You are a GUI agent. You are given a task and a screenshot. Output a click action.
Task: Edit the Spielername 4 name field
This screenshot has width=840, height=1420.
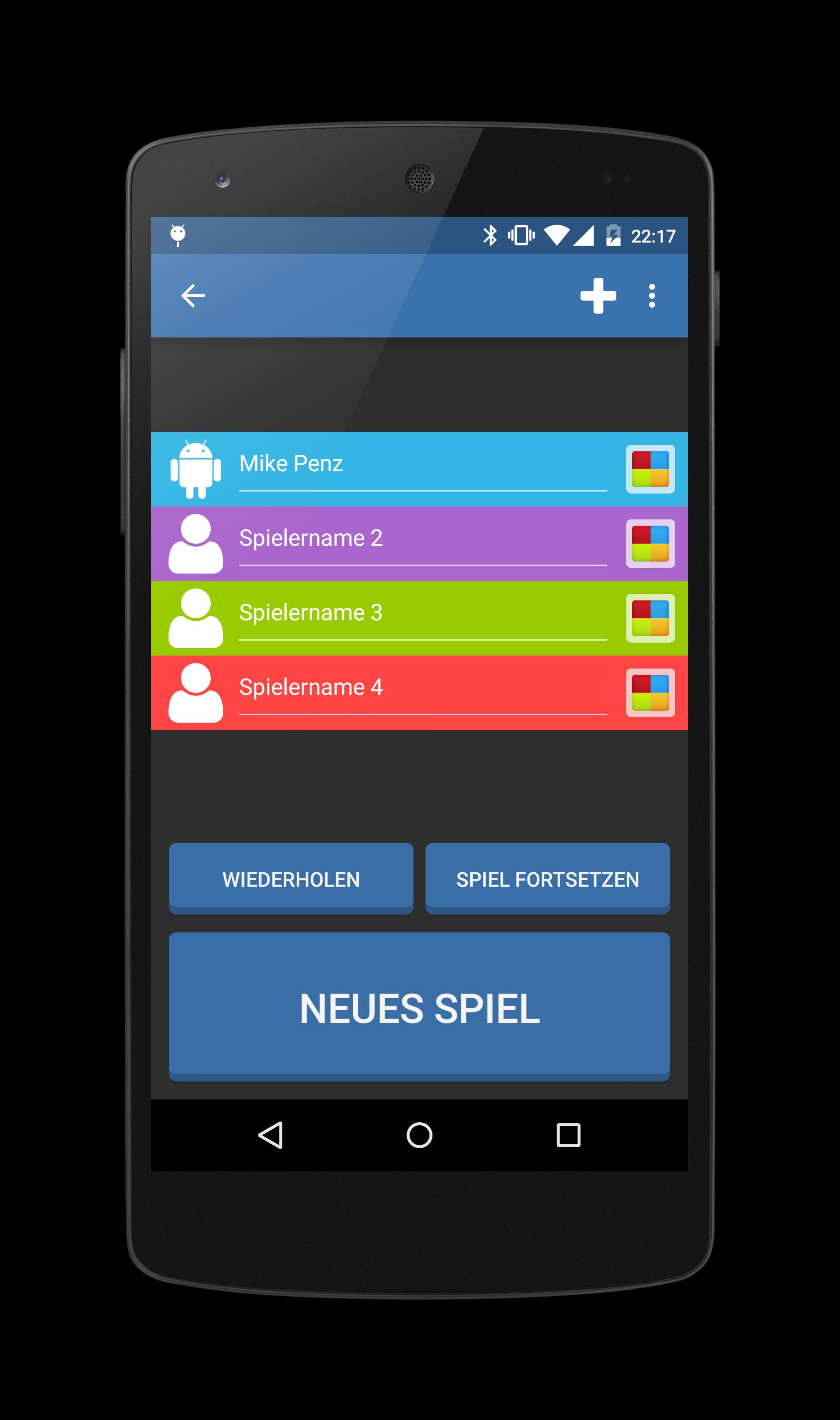pyautogui.click(x=422, y=688)
